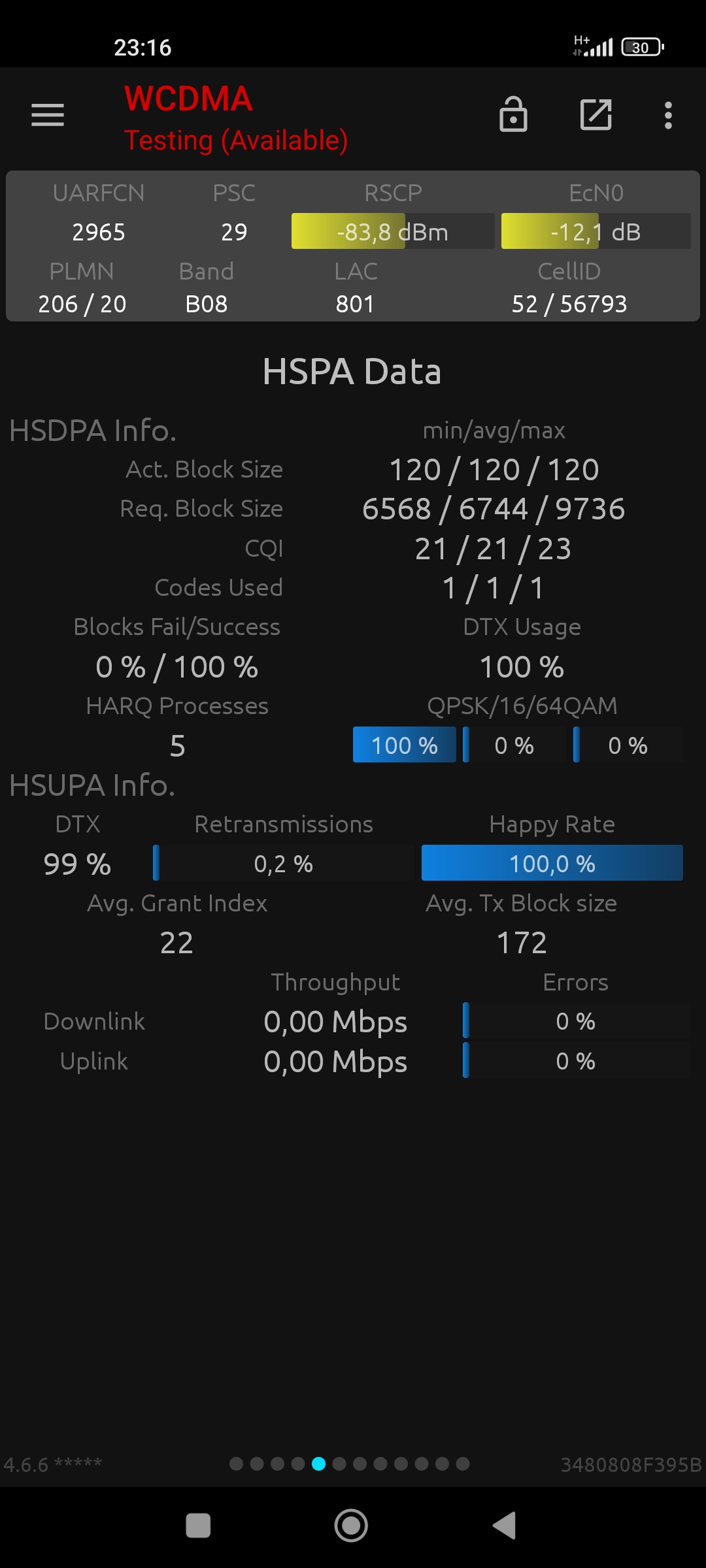Tap the highlighted page indicator dot
Viewport: 706px width, 1568px height.
pyautogui.click(x=318, y=1464)
